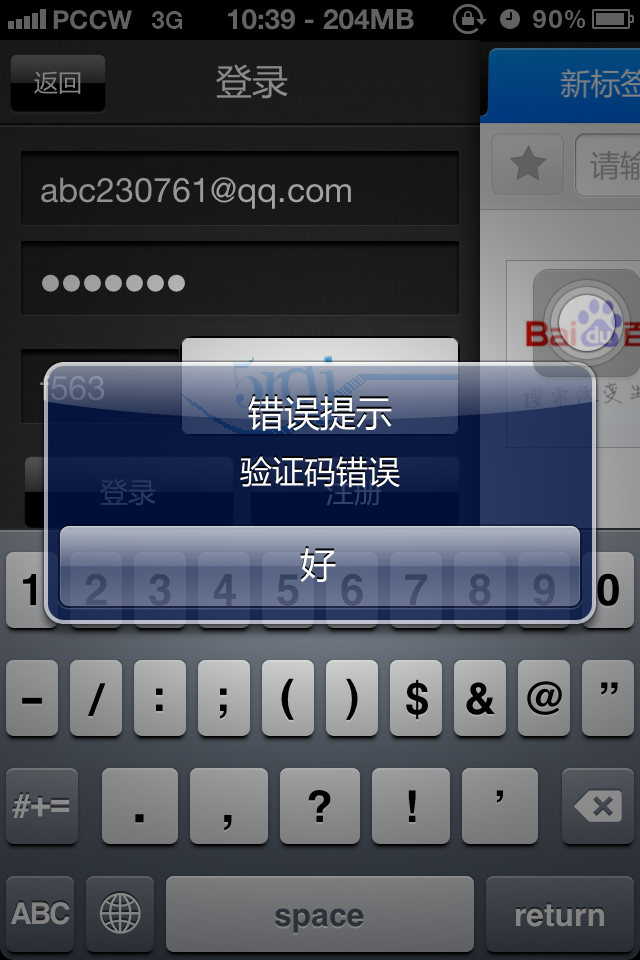The width and height of the screenshot is (640, 960).
Task: Dismiss the error alert with 好
Action: coord(319,566)
